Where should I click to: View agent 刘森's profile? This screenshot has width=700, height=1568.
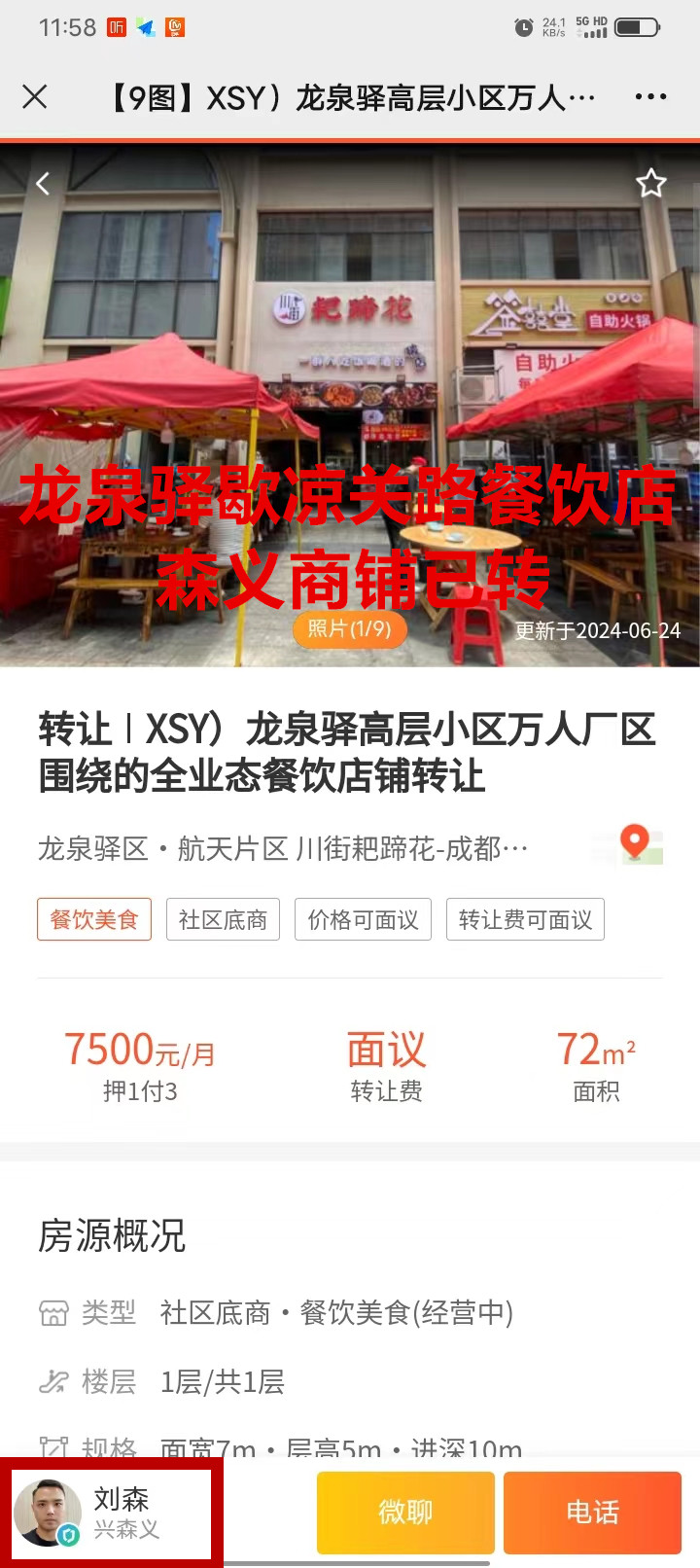111,1513
